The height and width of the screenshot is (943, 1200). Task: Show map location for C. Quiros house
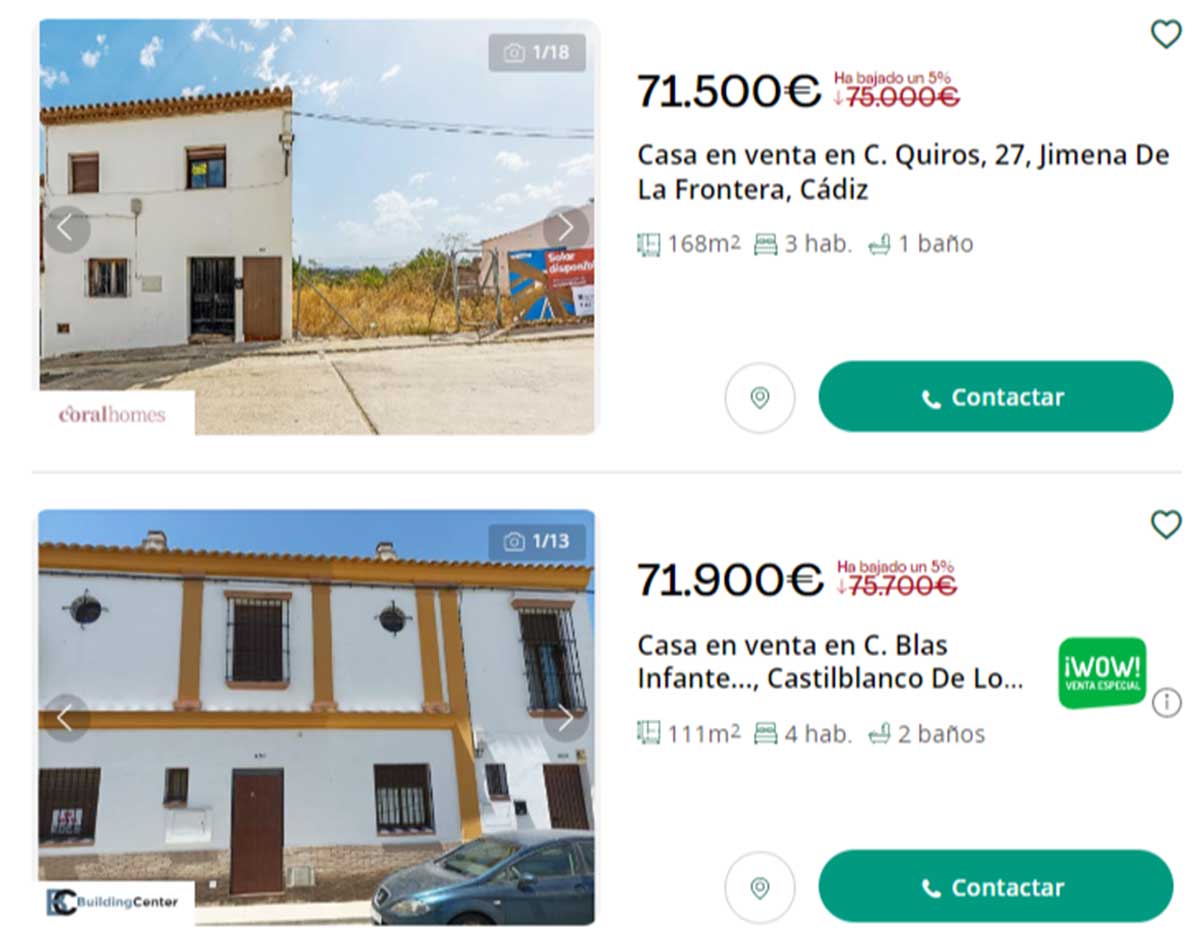tap(760, 398)
